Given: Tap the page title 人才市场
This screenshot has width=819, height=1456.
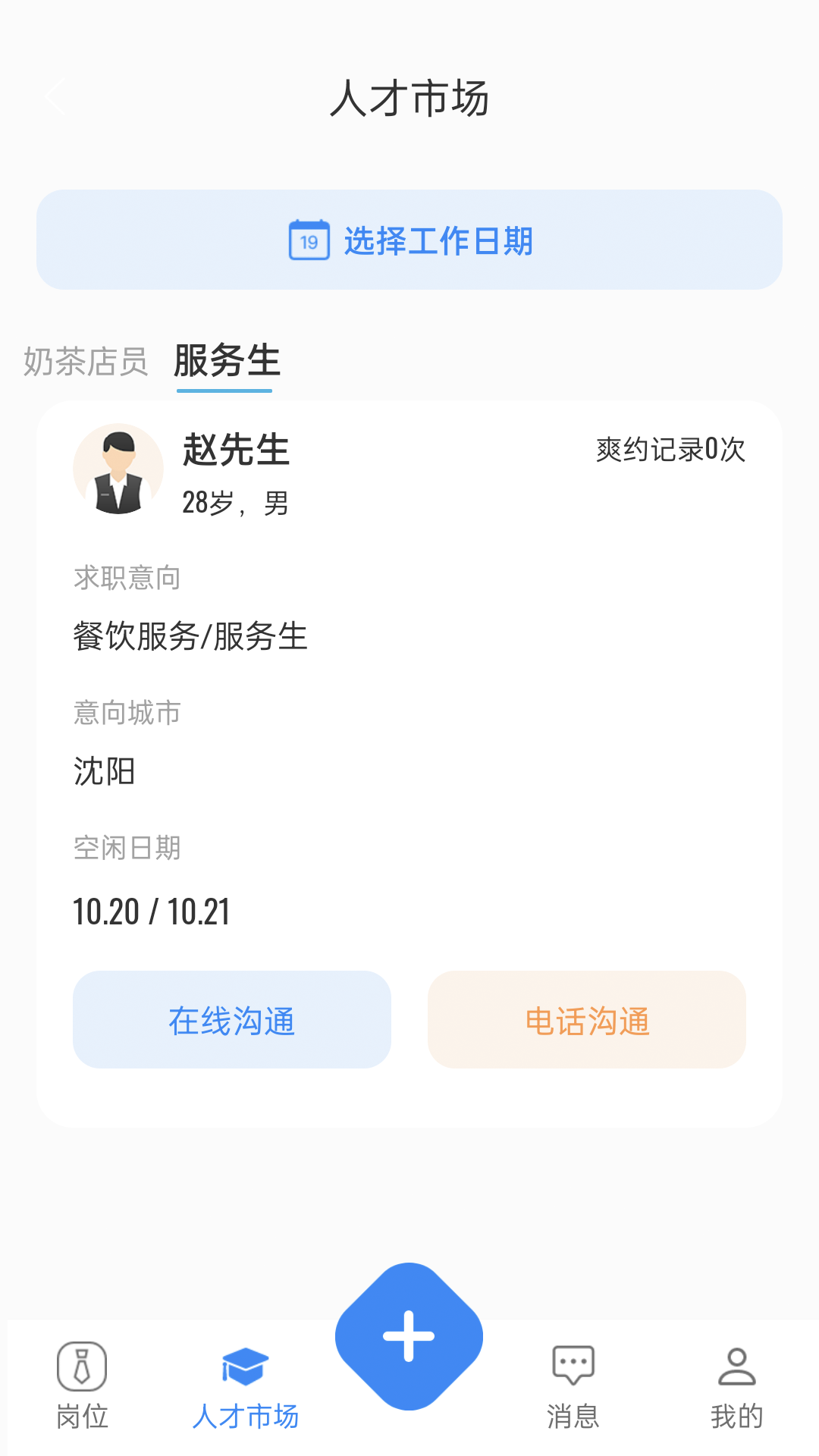Looking at the screenshot, I should click(x=409, y=99).
